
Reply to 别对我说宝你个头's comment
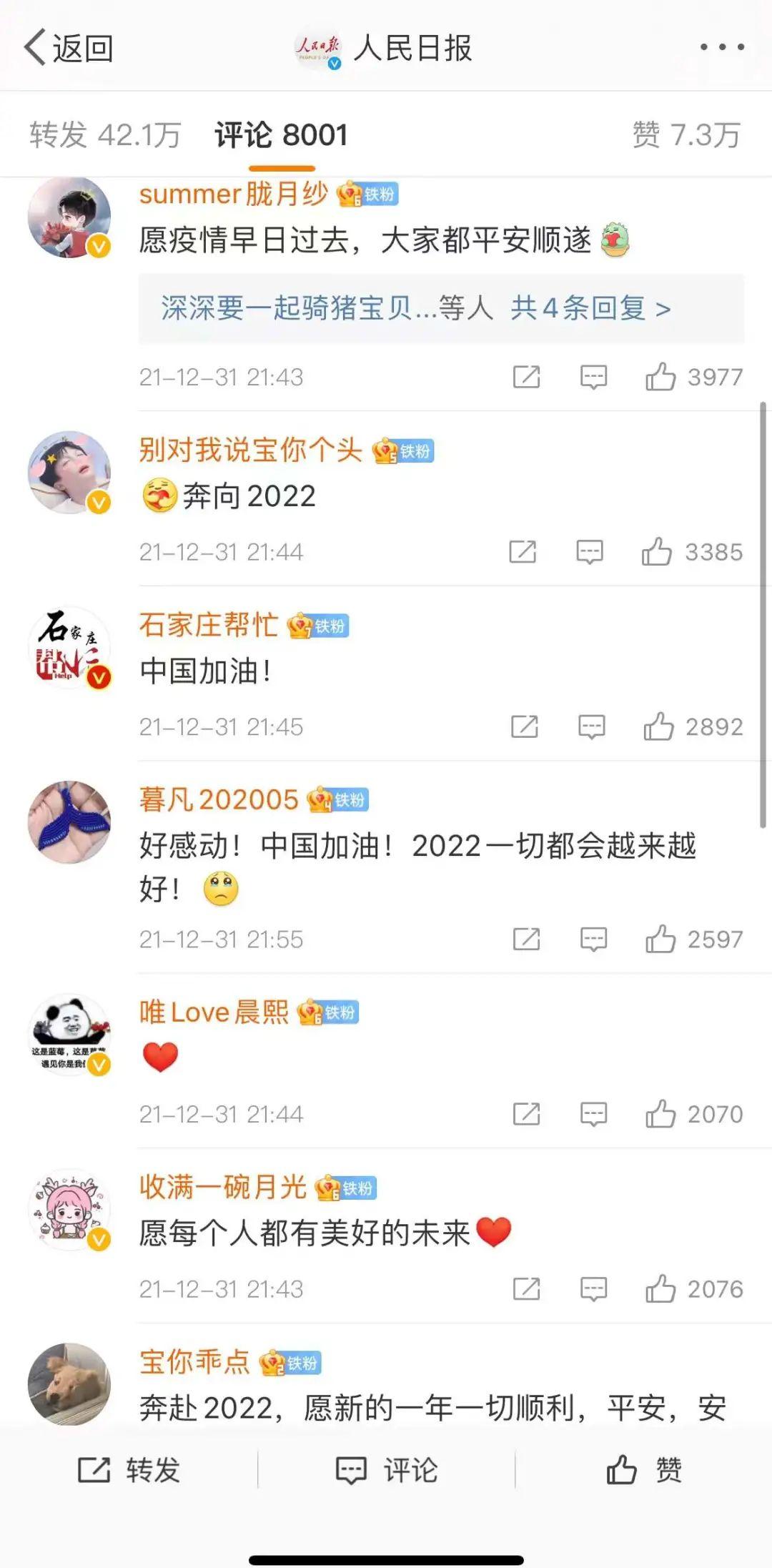[590, 552]
